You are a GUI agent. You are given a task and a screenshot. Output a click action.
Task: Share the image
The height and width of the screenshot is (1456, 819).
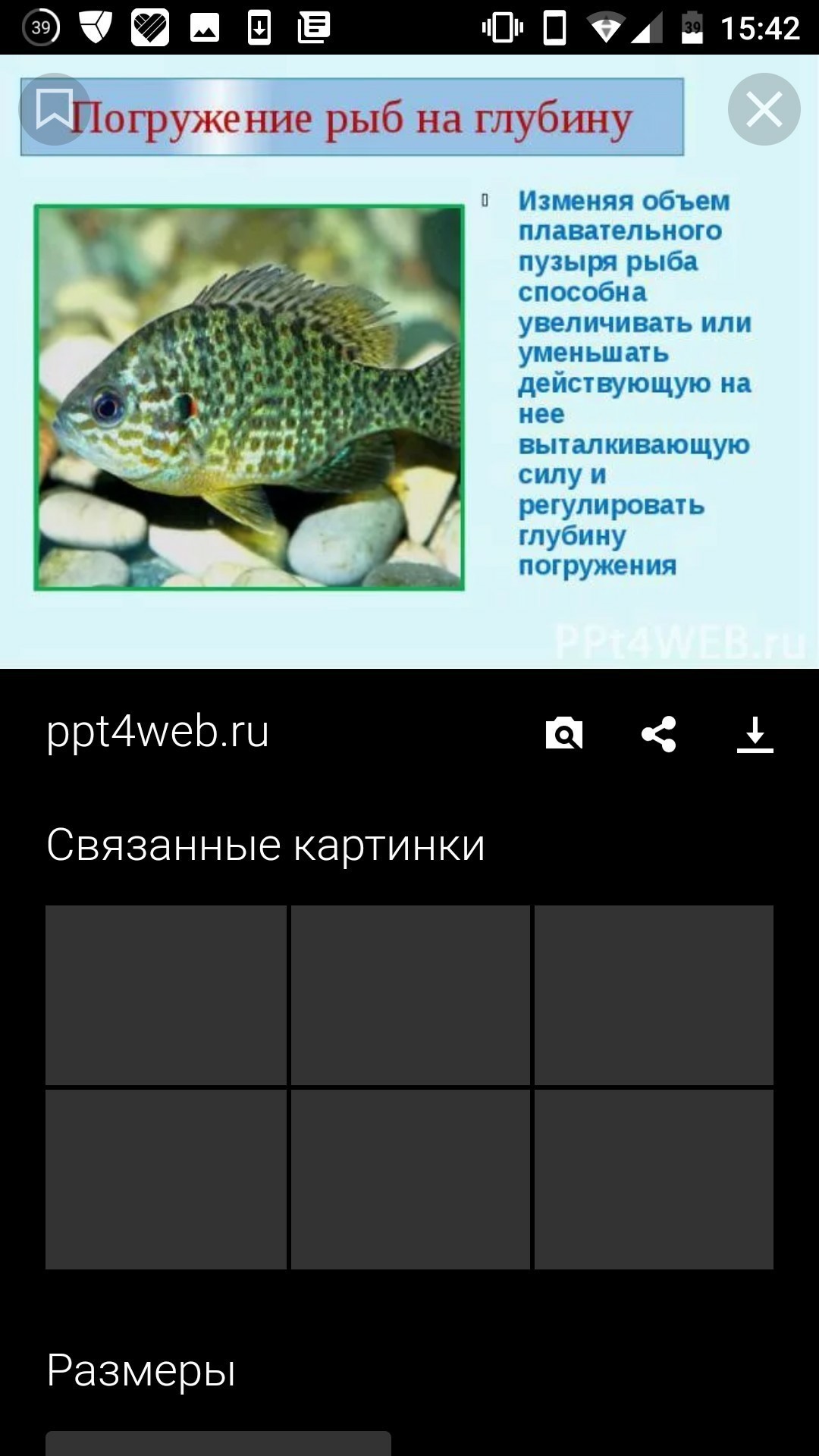pyautogui.click(x=658, y=733)
